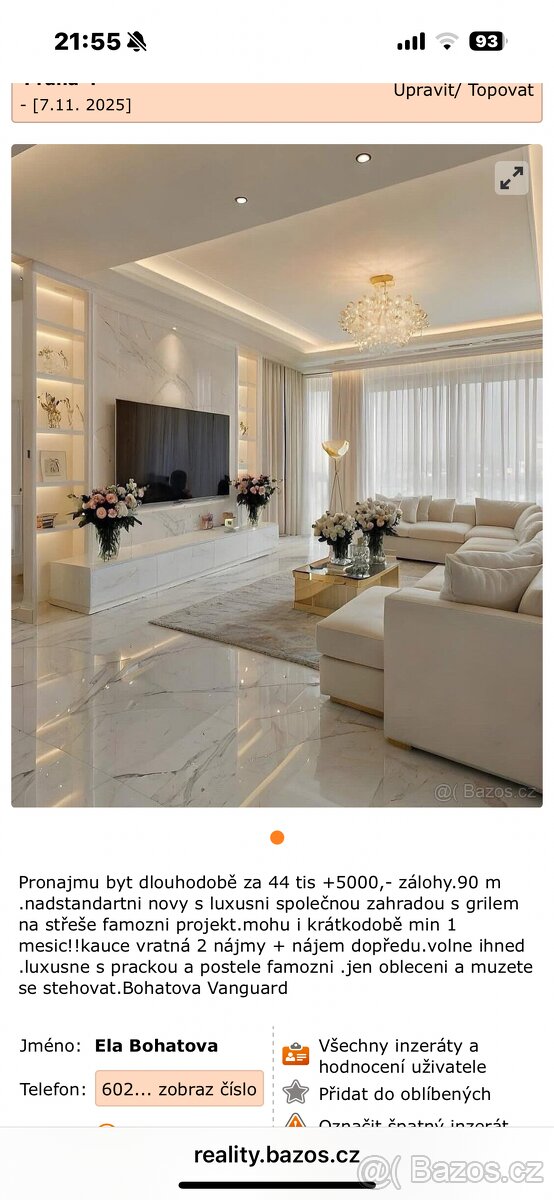This screenshot has width=554, height=1200.
Task: View all ads and user ratings
Action: pos(402,1056)
